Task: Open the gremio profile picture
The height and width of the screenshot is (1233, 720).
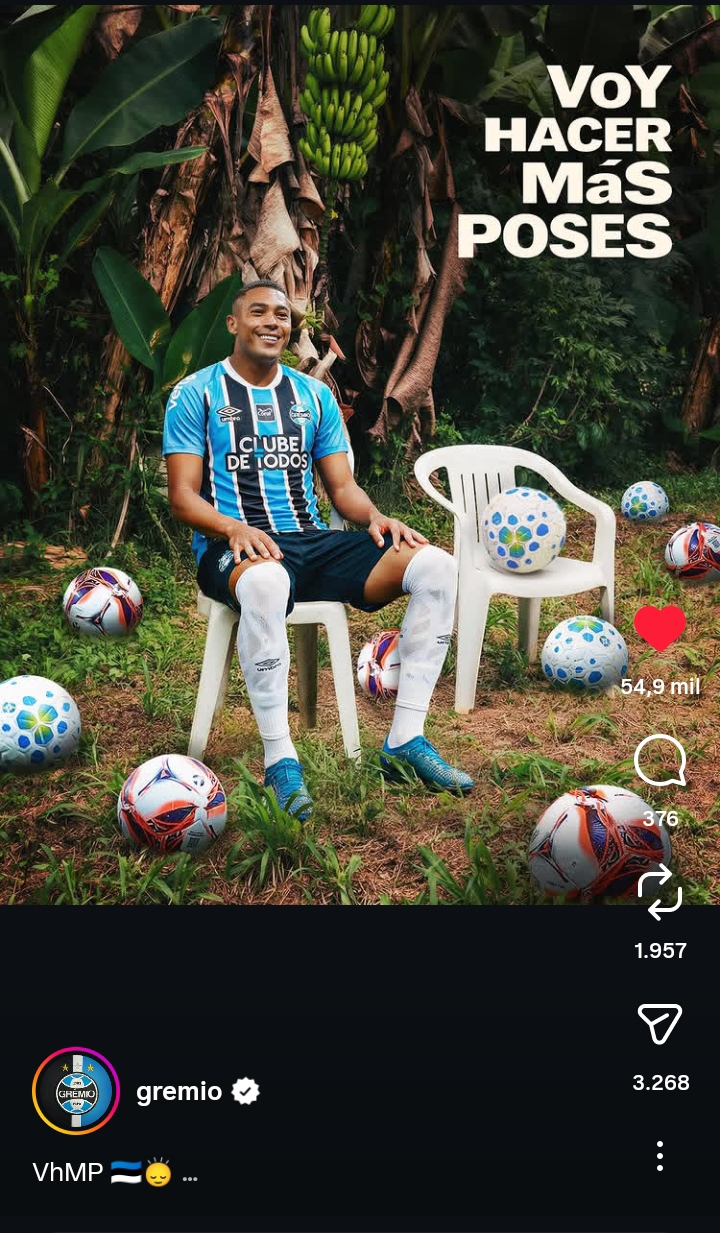Action: (76, 1091)
